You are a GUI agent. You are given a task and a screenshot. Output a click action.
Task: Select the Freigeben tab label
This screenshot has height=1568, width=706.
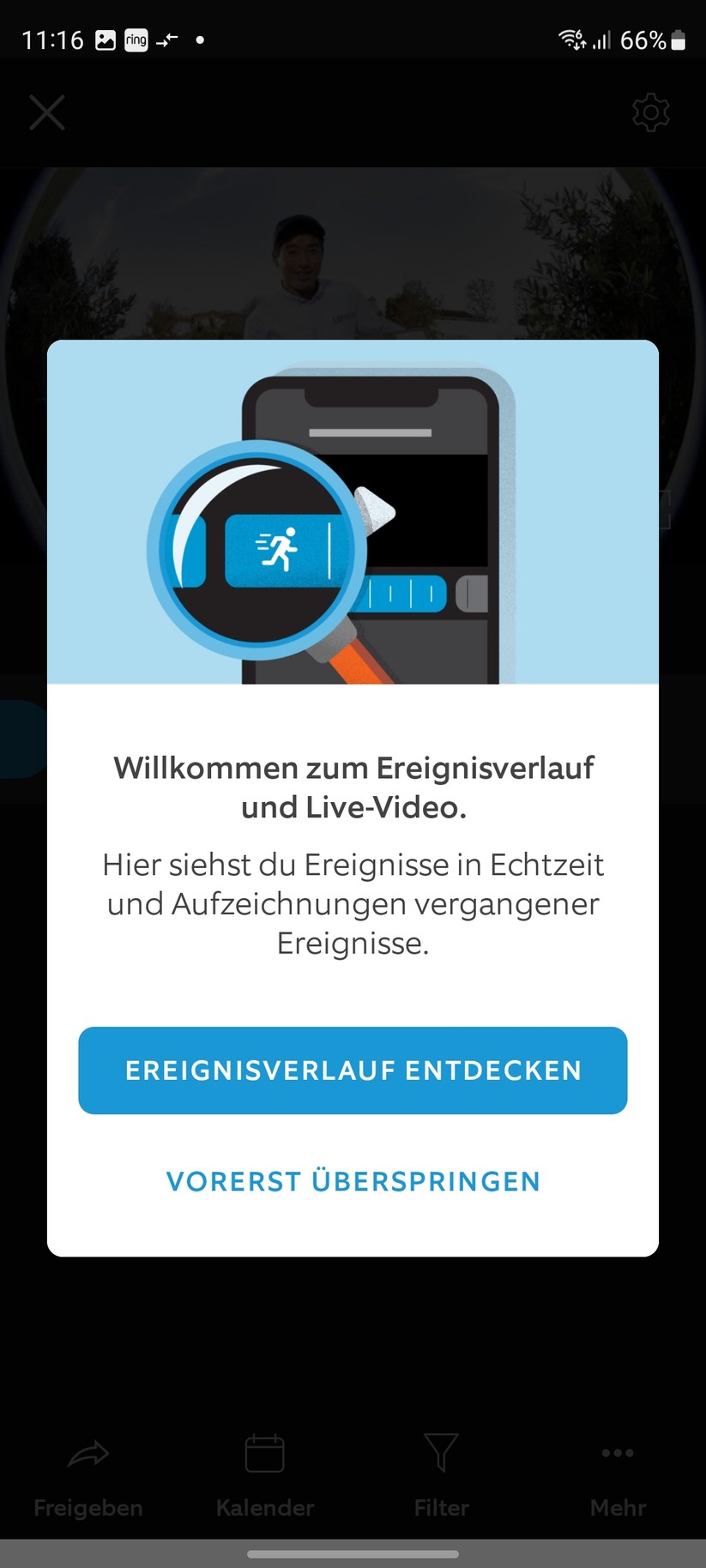tap(87, 1507)
